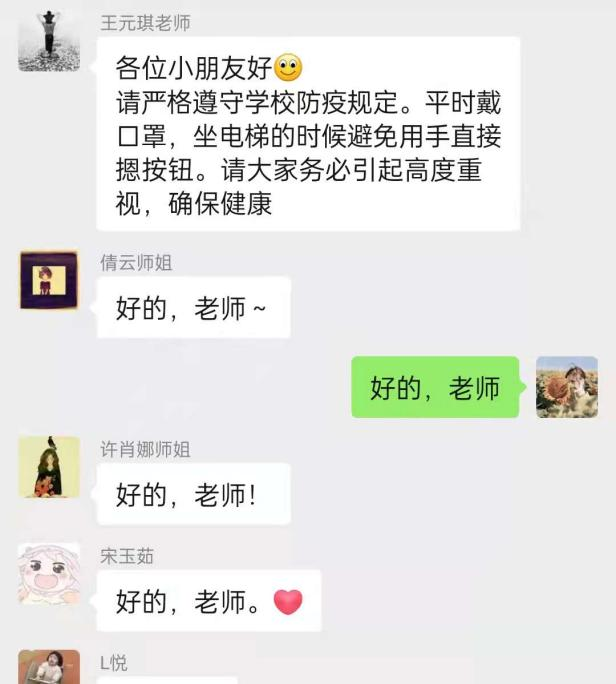This screenshot has width=616, height=684.
Task: Open your own sunflower avatar
Action: (x=567, y=387)
